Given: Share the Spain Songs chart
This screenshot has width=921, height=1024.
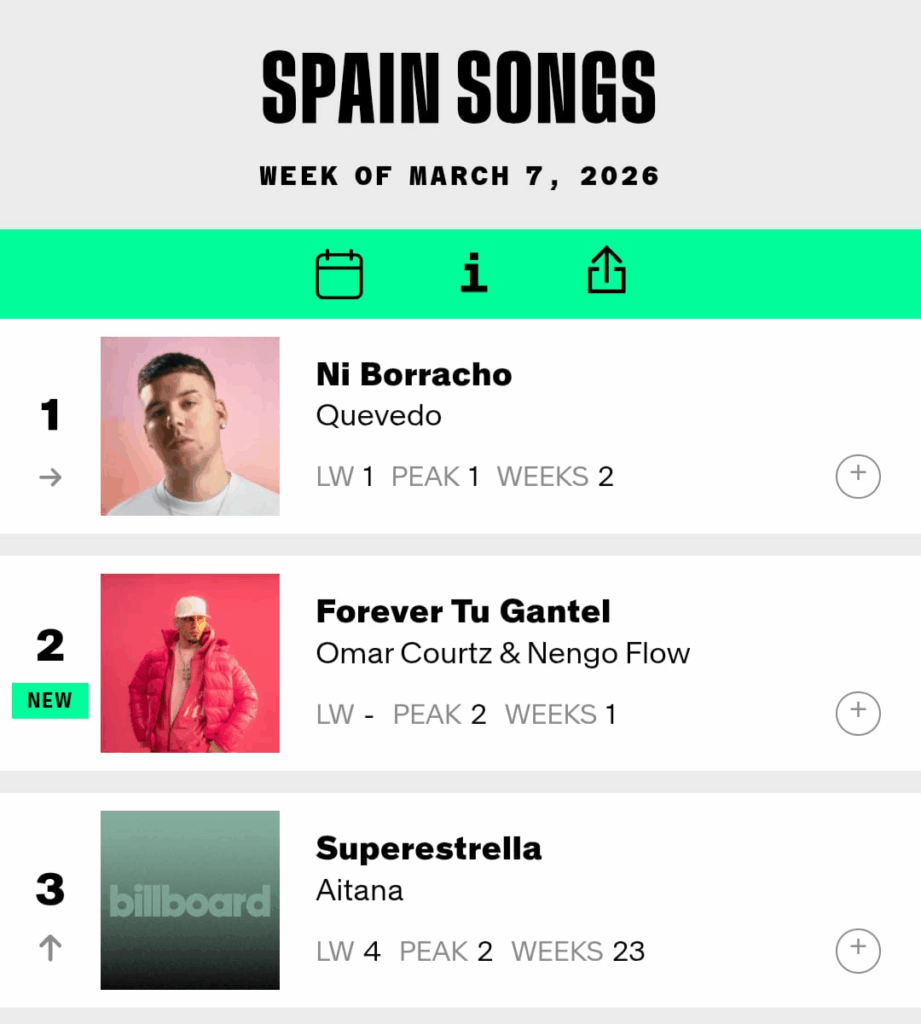Looking at the screenshot, I should click(x=607, y=271).
